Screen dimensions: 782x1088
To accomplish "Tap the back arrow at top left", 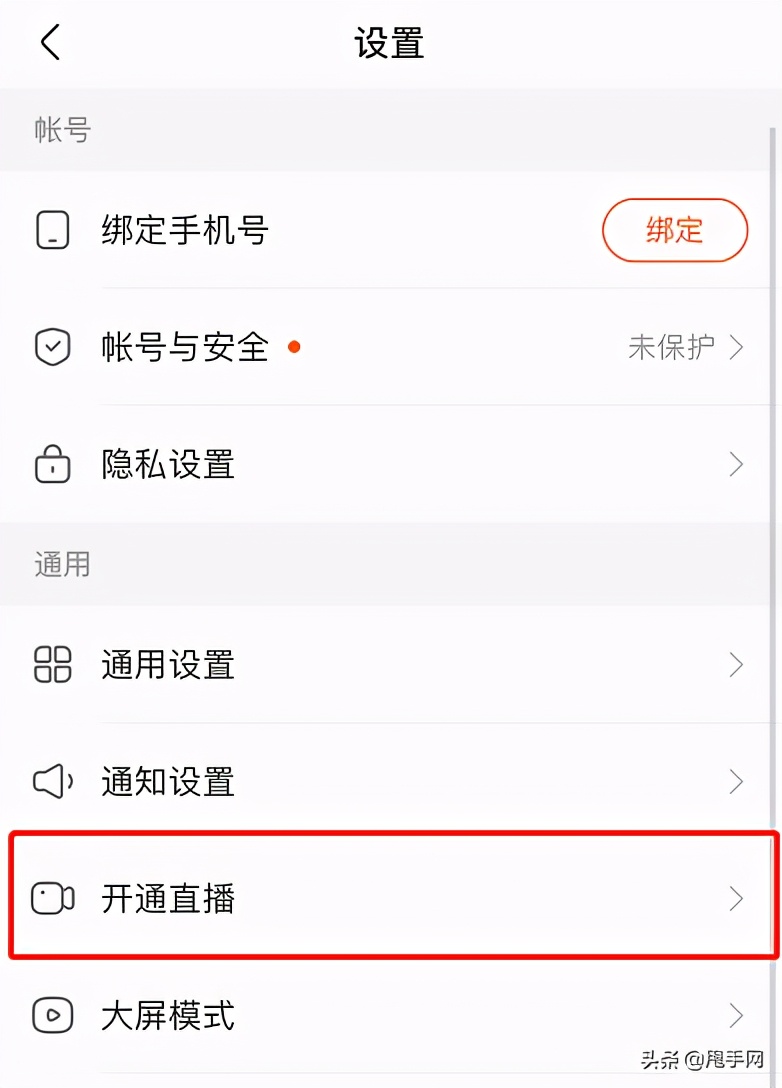I will (50, 44).
